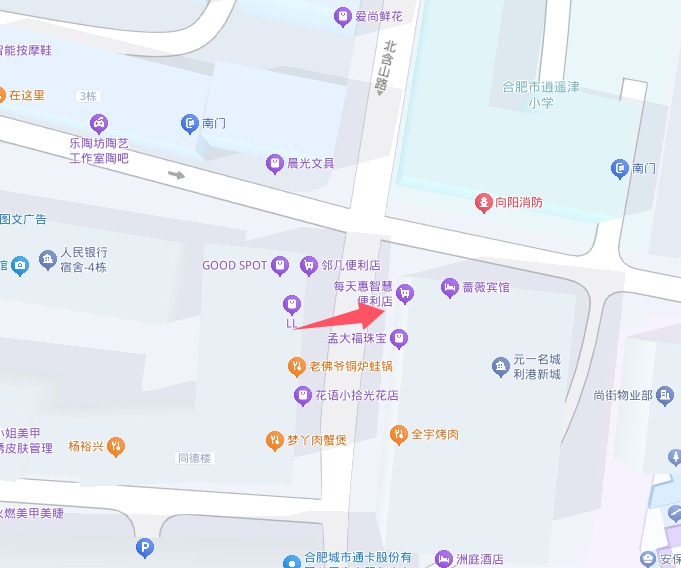Select the 每天惠智慧便利店 marker
The height and width of the screenshot is (568, 681).
point(405,293)
